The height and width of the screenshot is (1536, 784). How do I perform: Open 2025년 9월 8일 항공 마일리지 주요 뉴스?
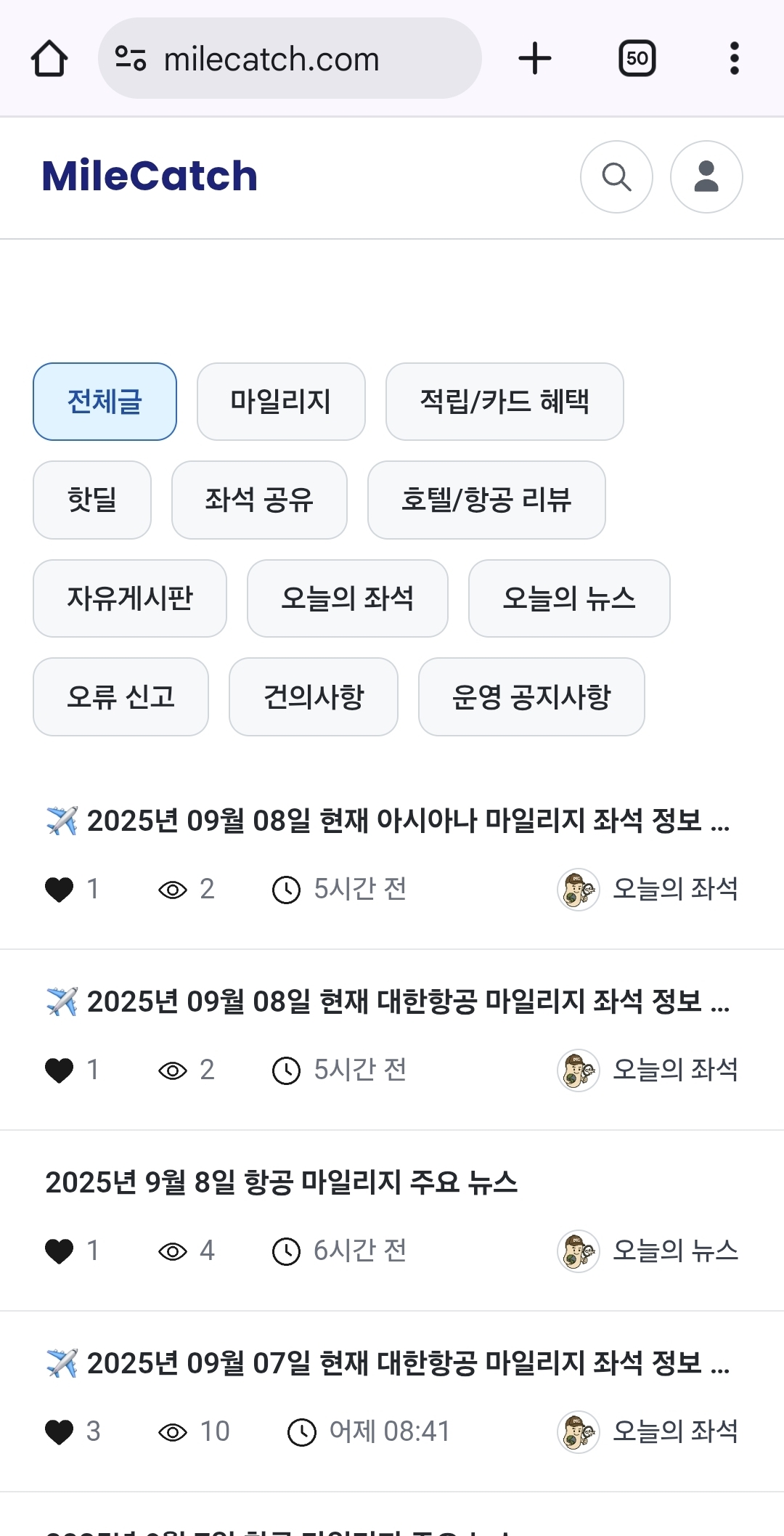pyautogui.click(x=282, y=1182)
